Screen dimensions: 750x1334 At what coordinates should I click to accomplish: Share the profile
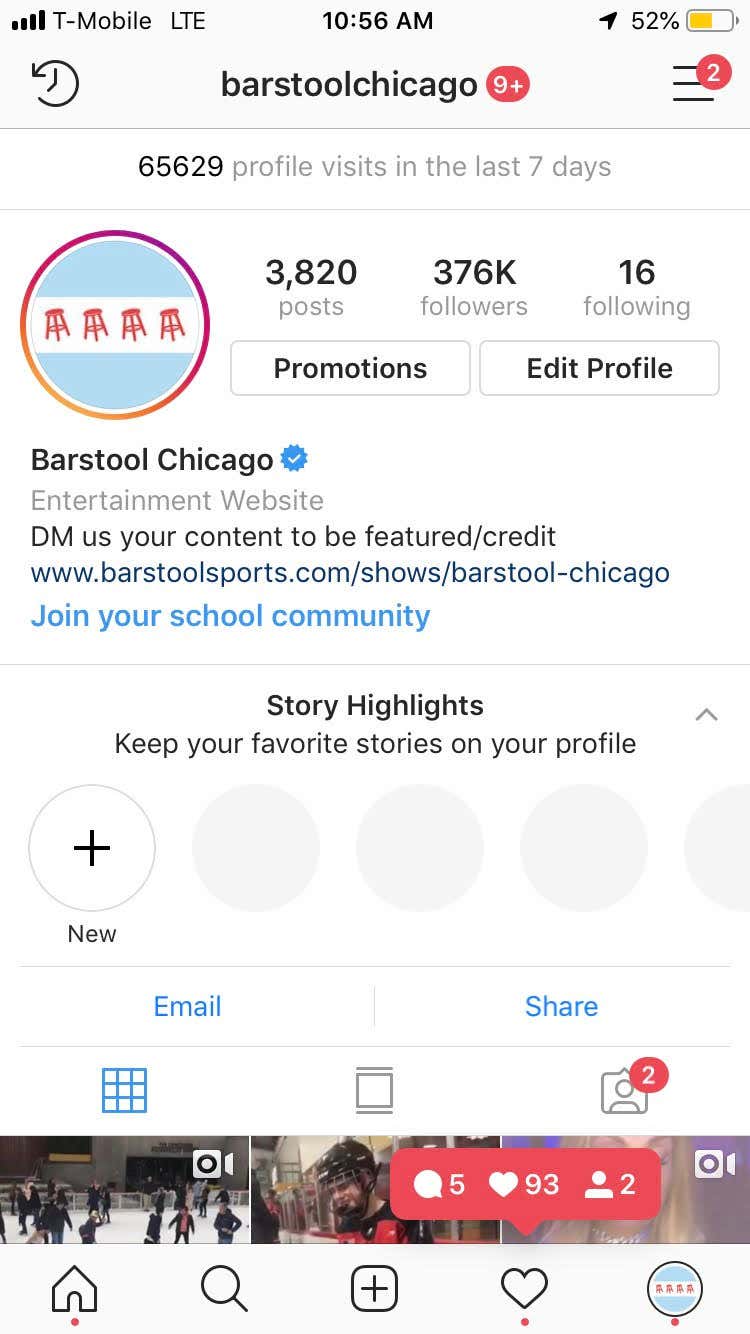pyautogui.click(x=561, y=1006)
